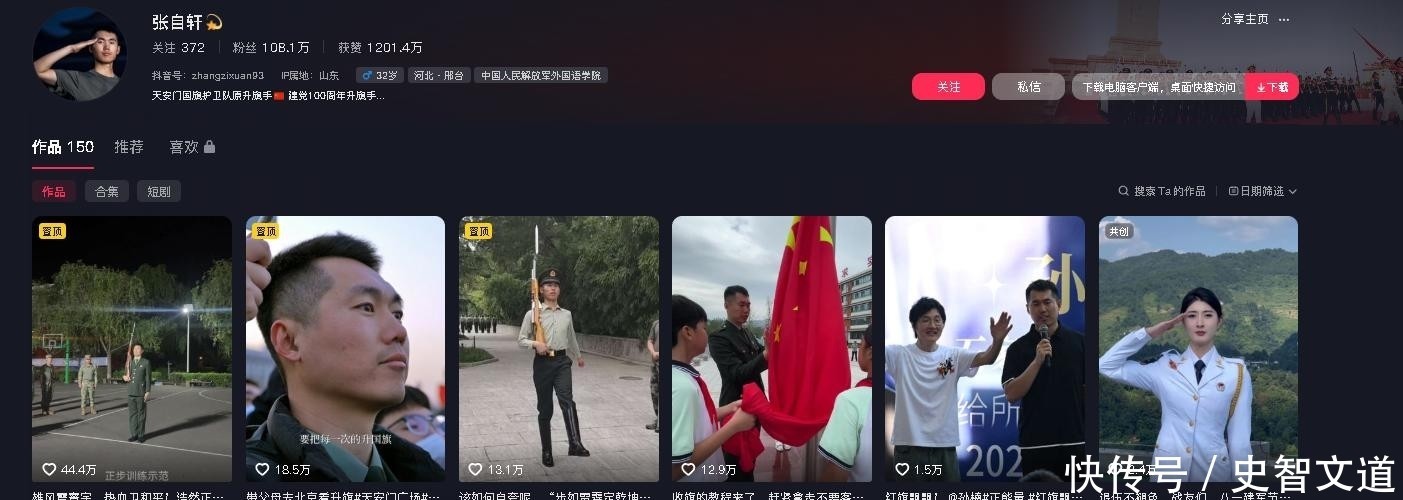
Task: Select the 短剧 filter chip
Action: tap(159, 191)
